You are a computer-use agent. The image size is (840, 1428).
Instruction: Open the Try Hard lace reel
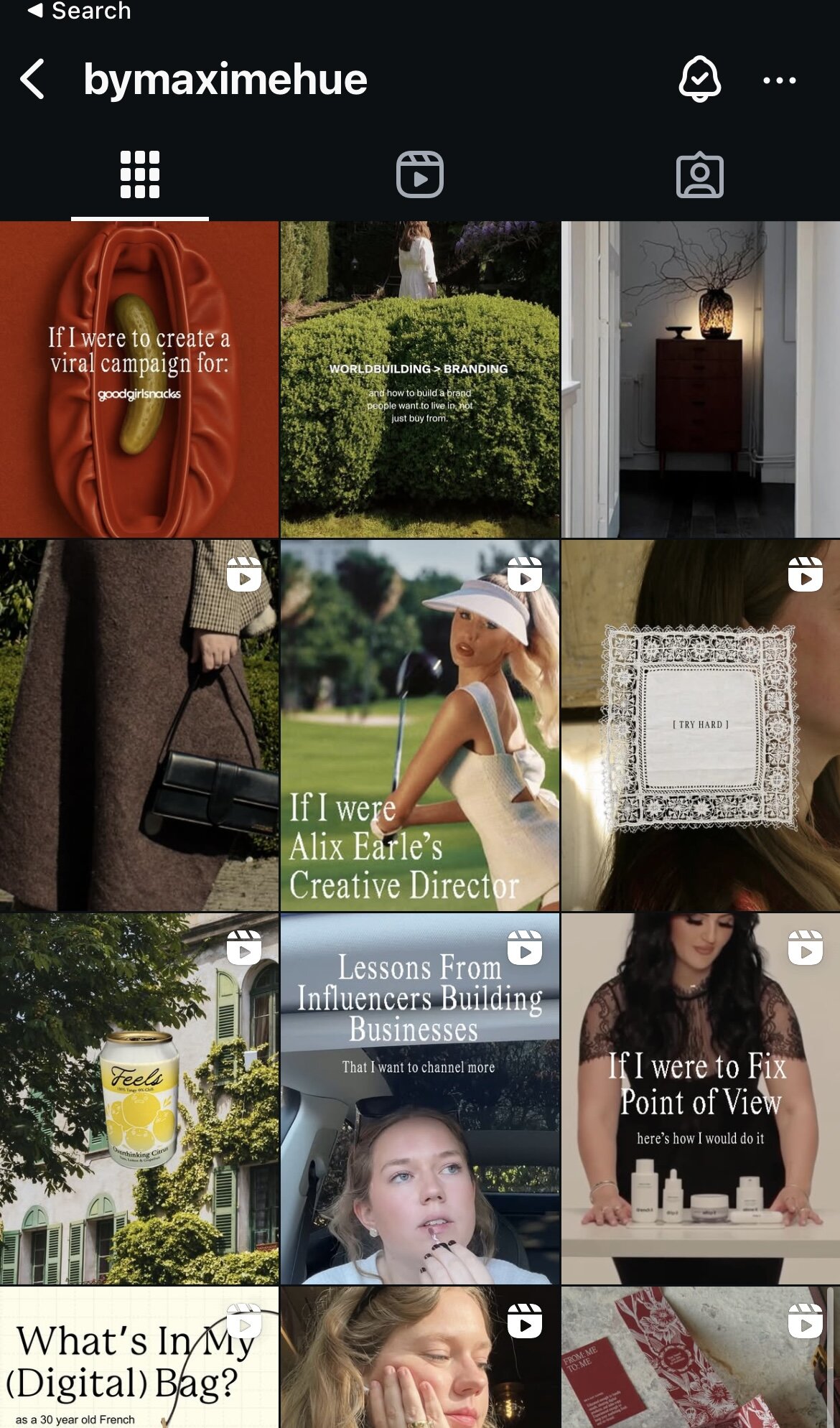coord(700,725)
